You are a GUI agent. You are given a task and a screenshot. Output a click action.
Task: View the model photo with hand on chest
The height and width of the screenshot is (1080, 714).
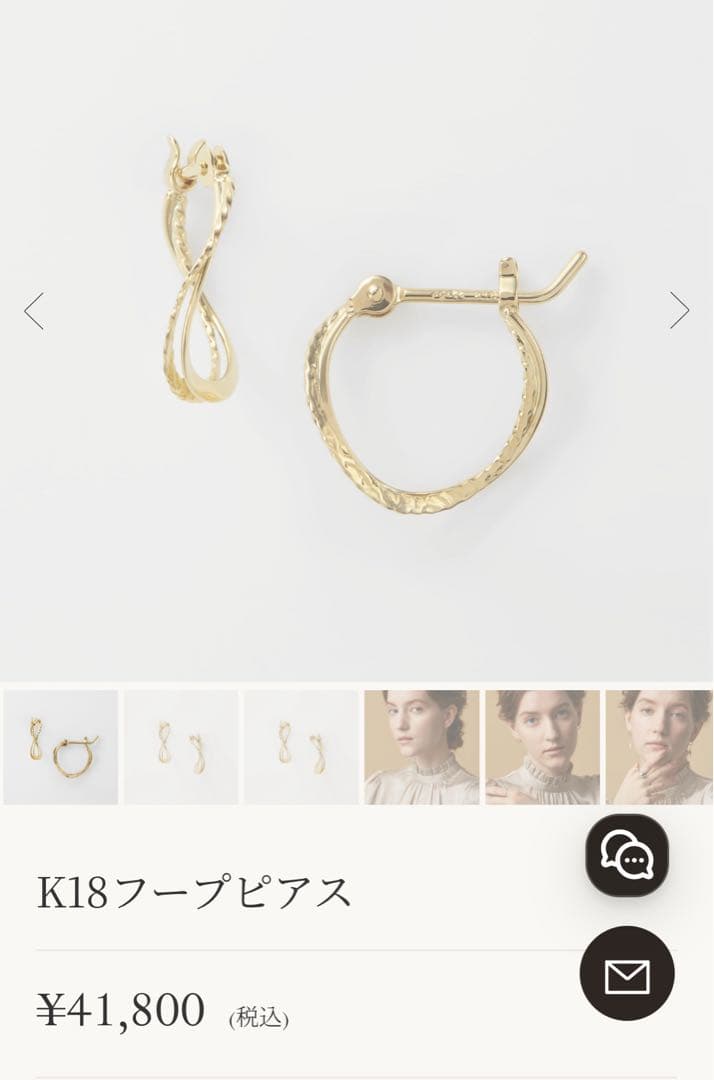(542, 747)
